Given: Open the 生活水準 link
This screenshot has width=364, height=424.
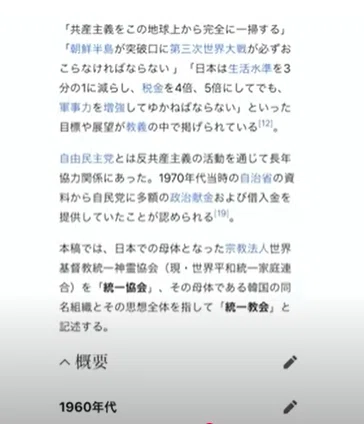Looking at the screenshot, I should point(250,69).
